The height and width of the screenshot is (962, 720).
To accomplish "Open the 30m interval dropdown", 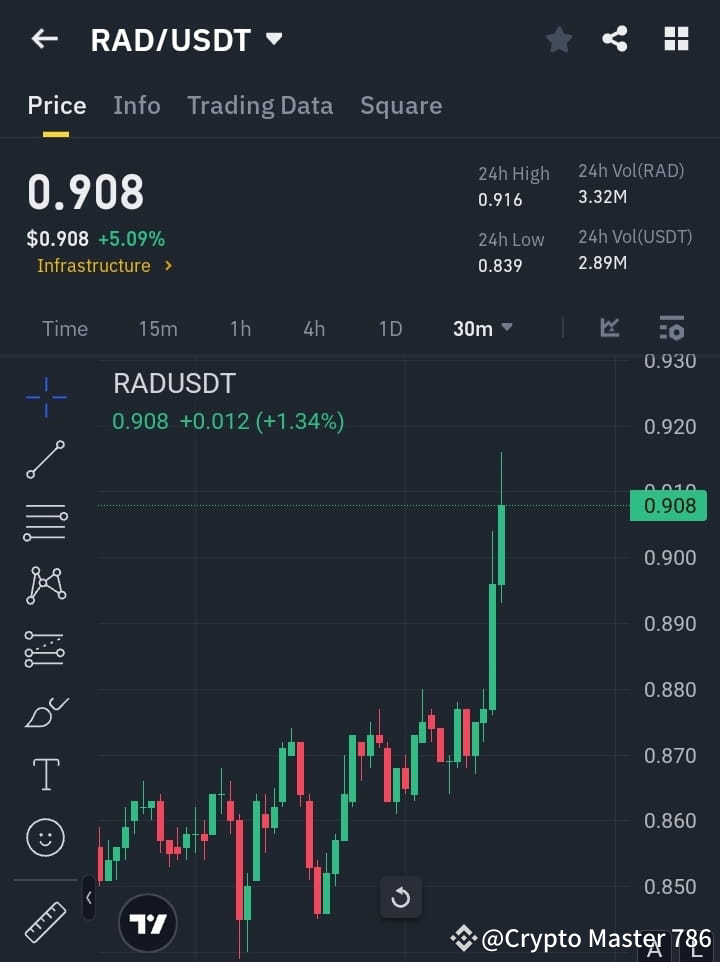I will [483, 328].
